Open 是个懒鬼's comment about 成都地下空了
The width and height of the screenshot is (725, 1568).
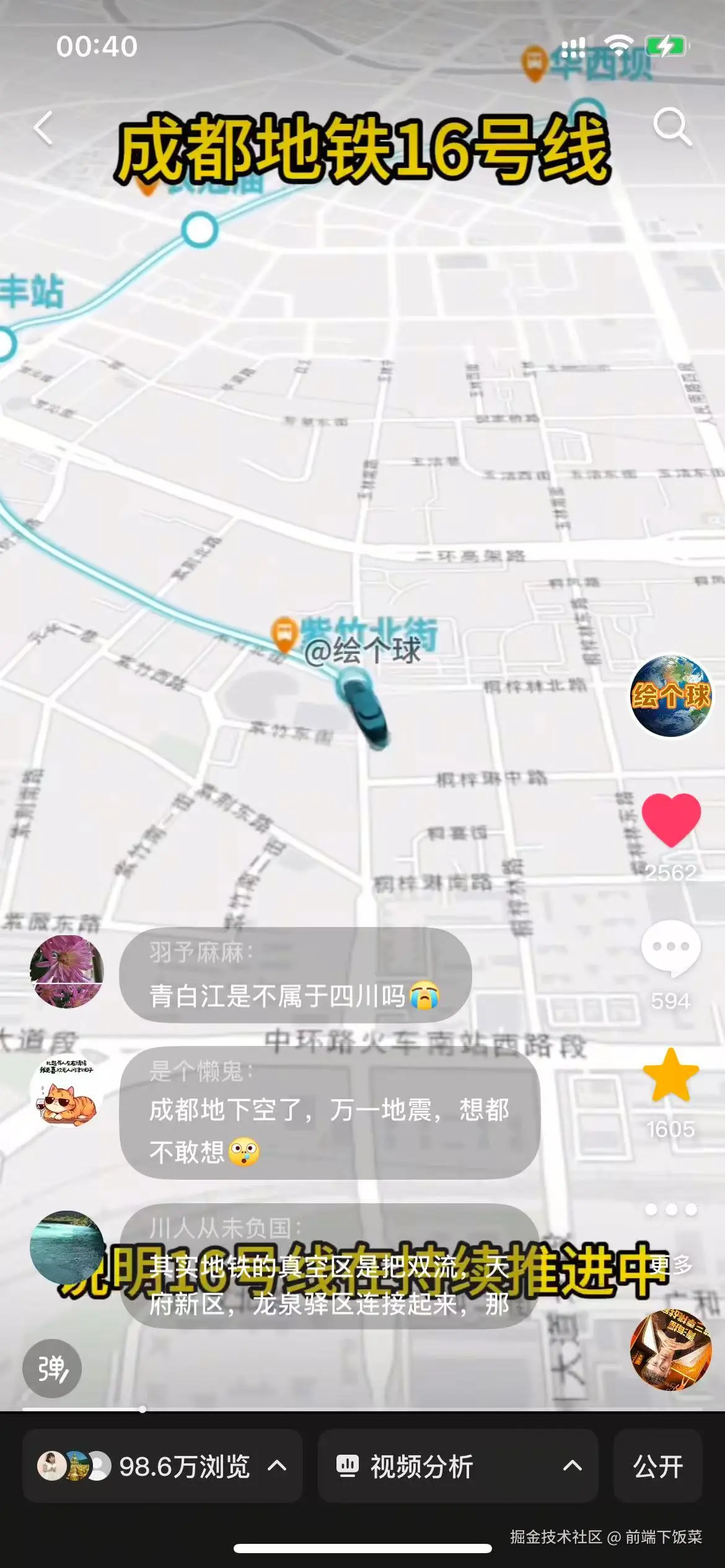click(x=329, y=1113)
